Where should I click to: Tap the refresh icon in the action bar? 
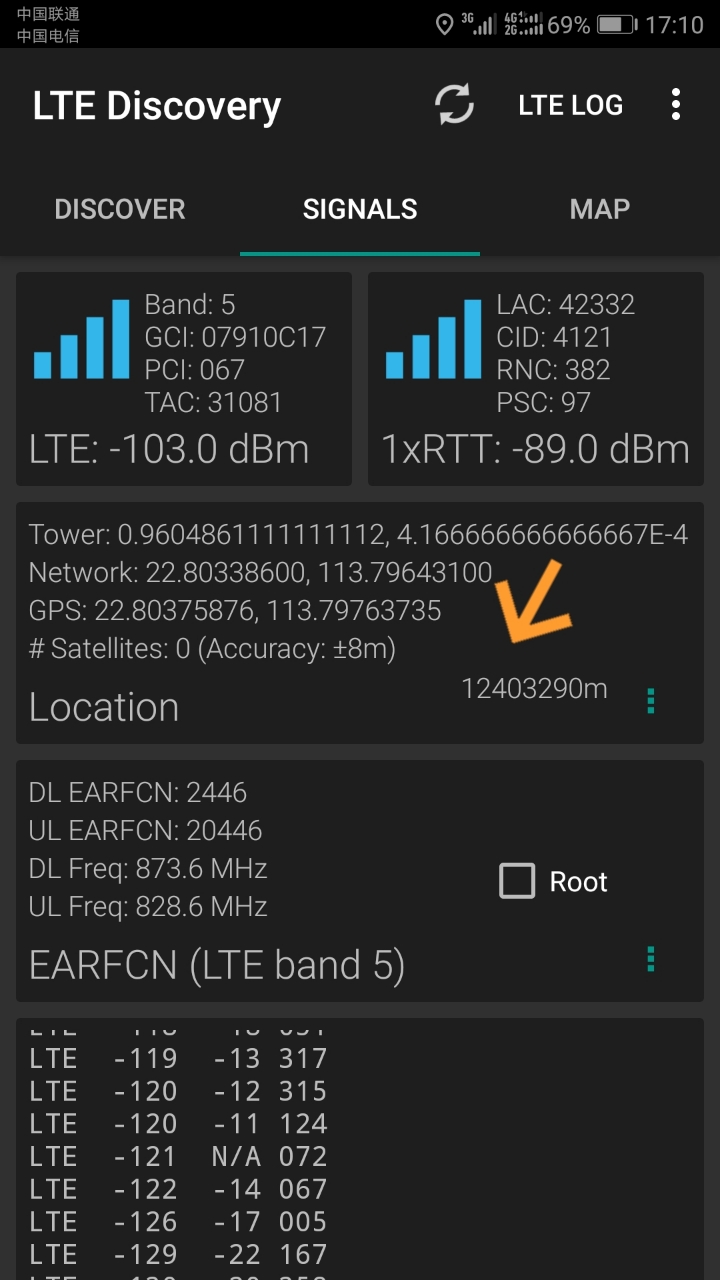click(x=454, y=104)
